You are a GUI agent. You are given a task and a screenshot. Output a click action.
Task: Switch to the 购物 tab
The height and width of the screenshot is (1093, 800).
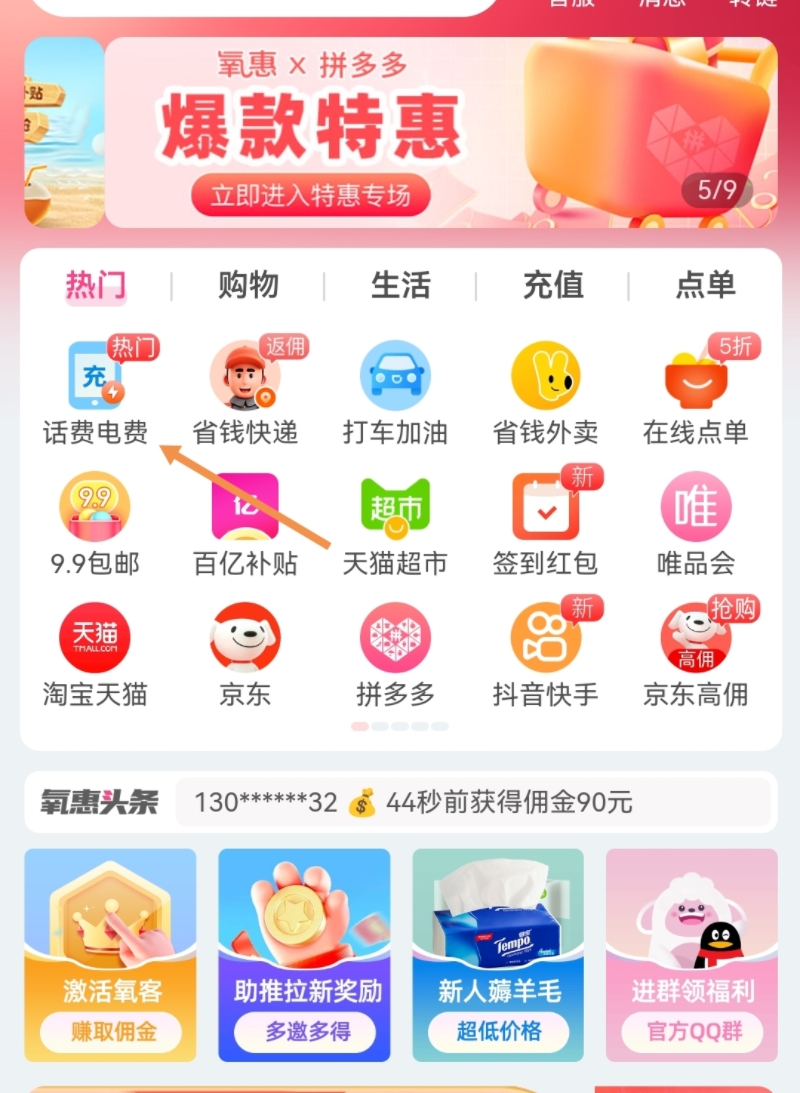(x=248, y=285)
